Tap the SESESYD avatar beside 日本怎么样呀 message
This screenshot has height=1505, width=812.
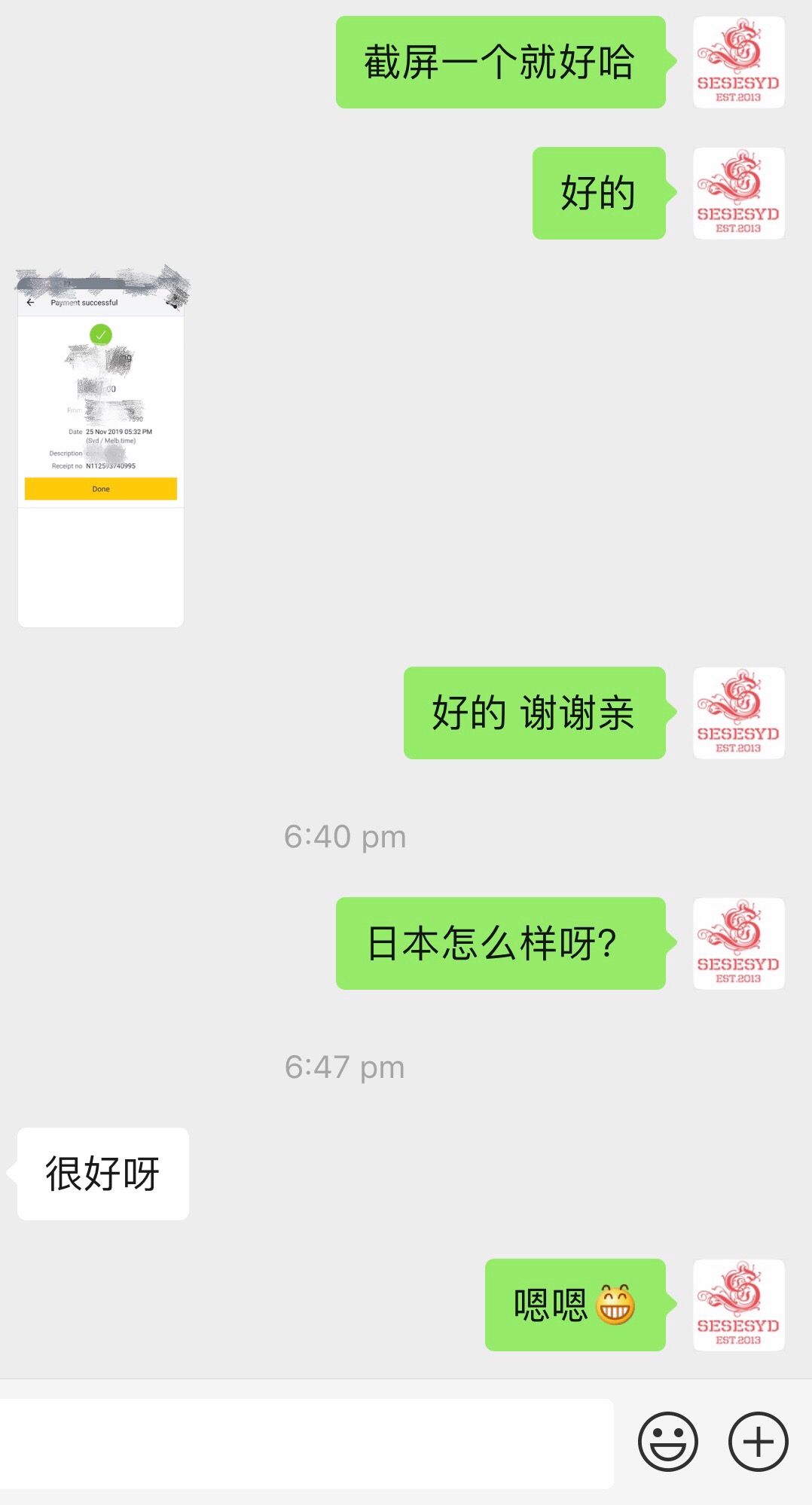point(738,943)
